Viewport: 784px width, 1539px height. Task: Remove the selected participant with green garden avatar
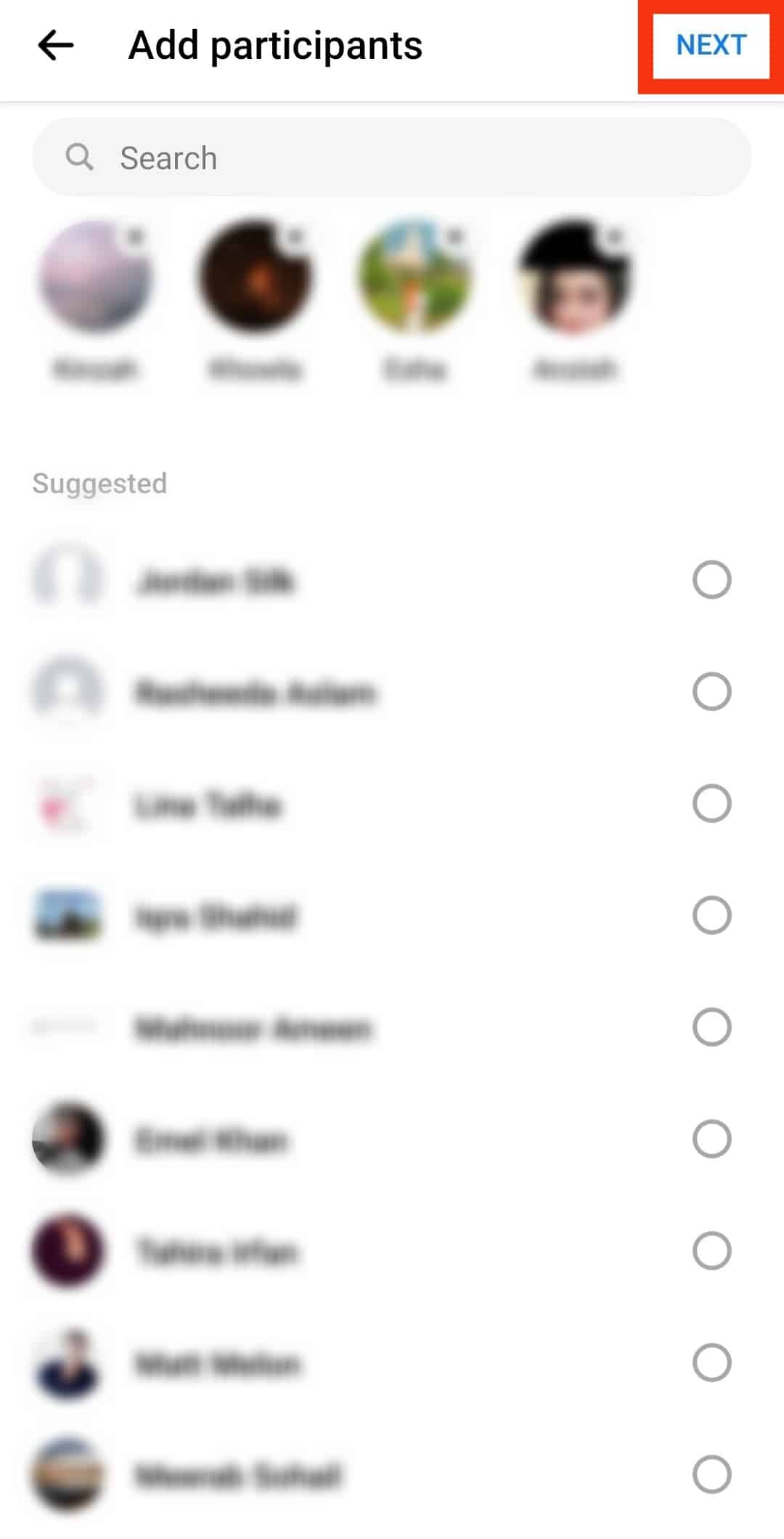(454, 237)
